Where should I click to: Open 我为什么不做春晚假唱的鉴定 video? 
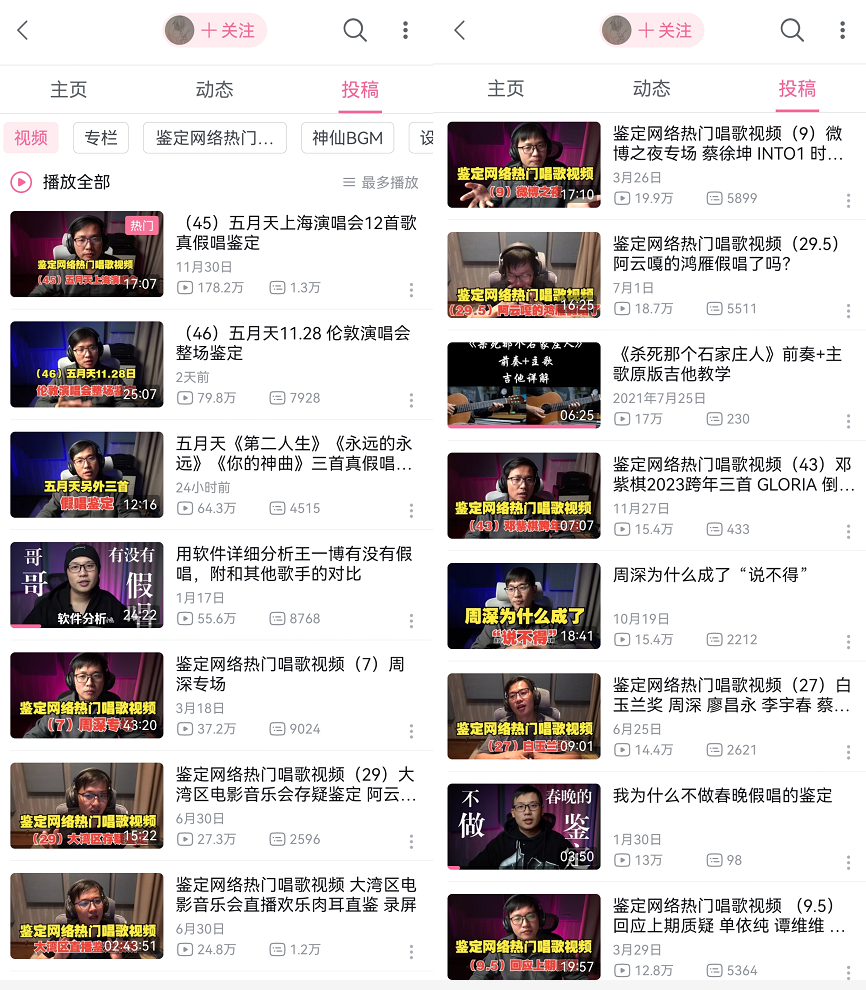click(722, 796)
